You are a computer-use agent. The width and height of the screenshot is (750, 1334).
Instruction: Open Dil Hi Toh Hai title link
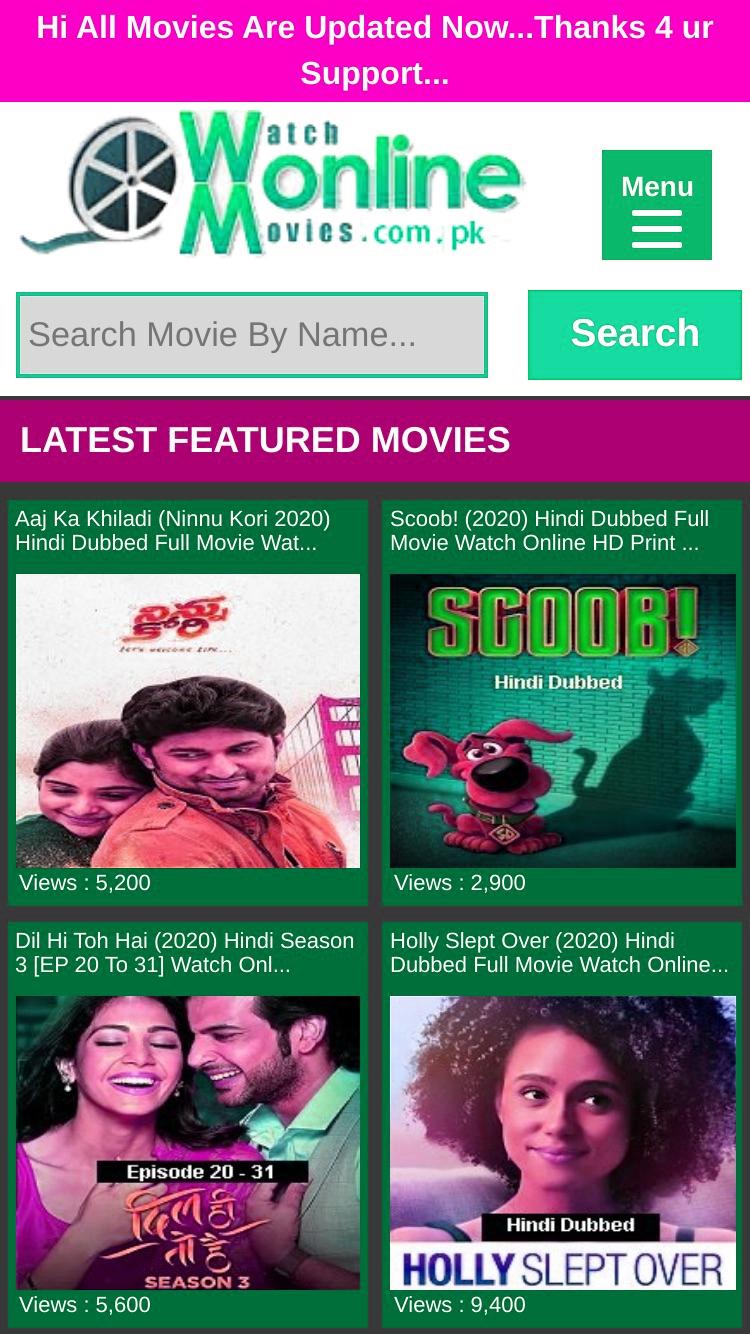tap(185, 953)
